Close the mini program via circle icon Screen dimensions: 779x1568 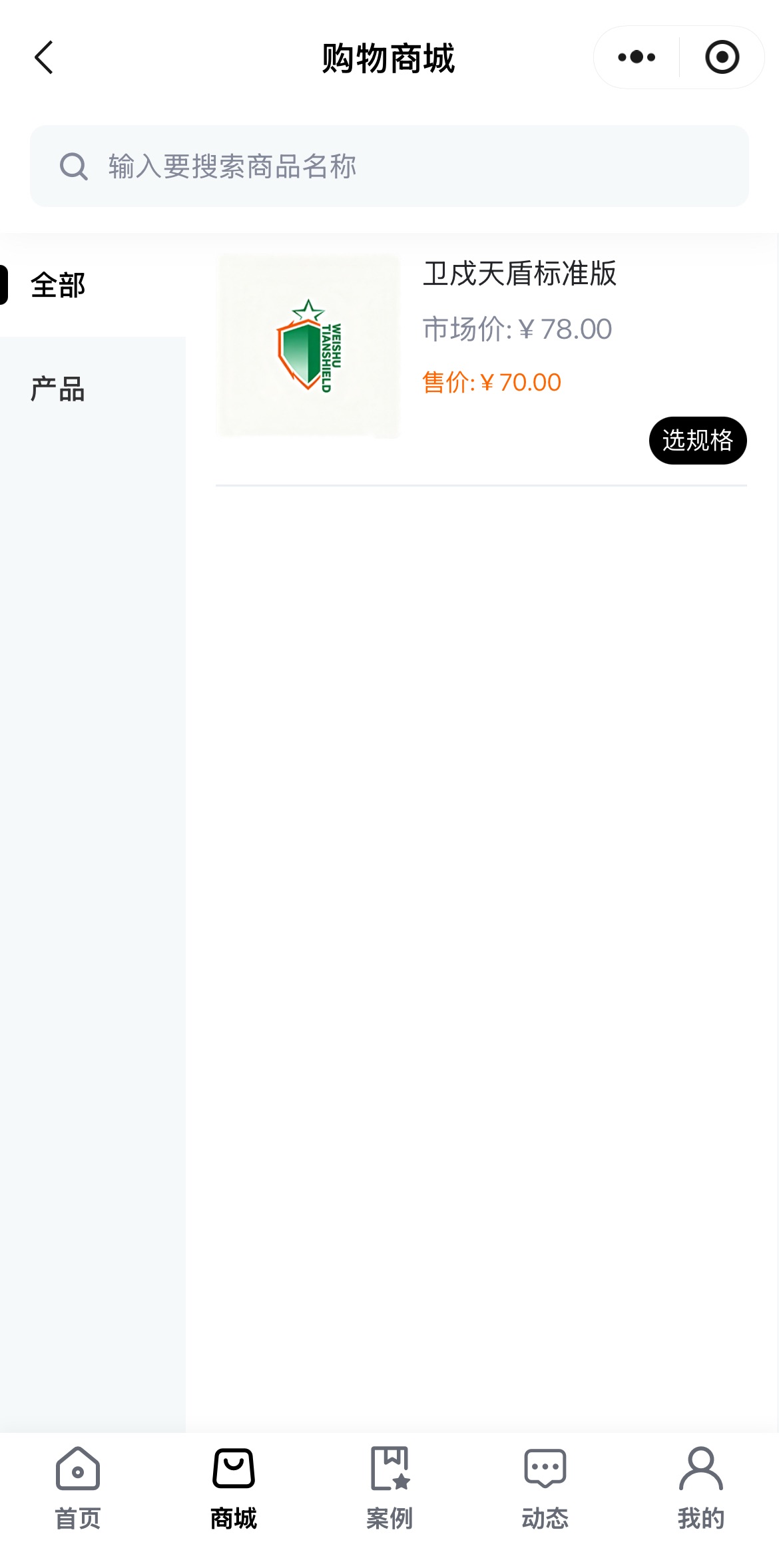722,57
